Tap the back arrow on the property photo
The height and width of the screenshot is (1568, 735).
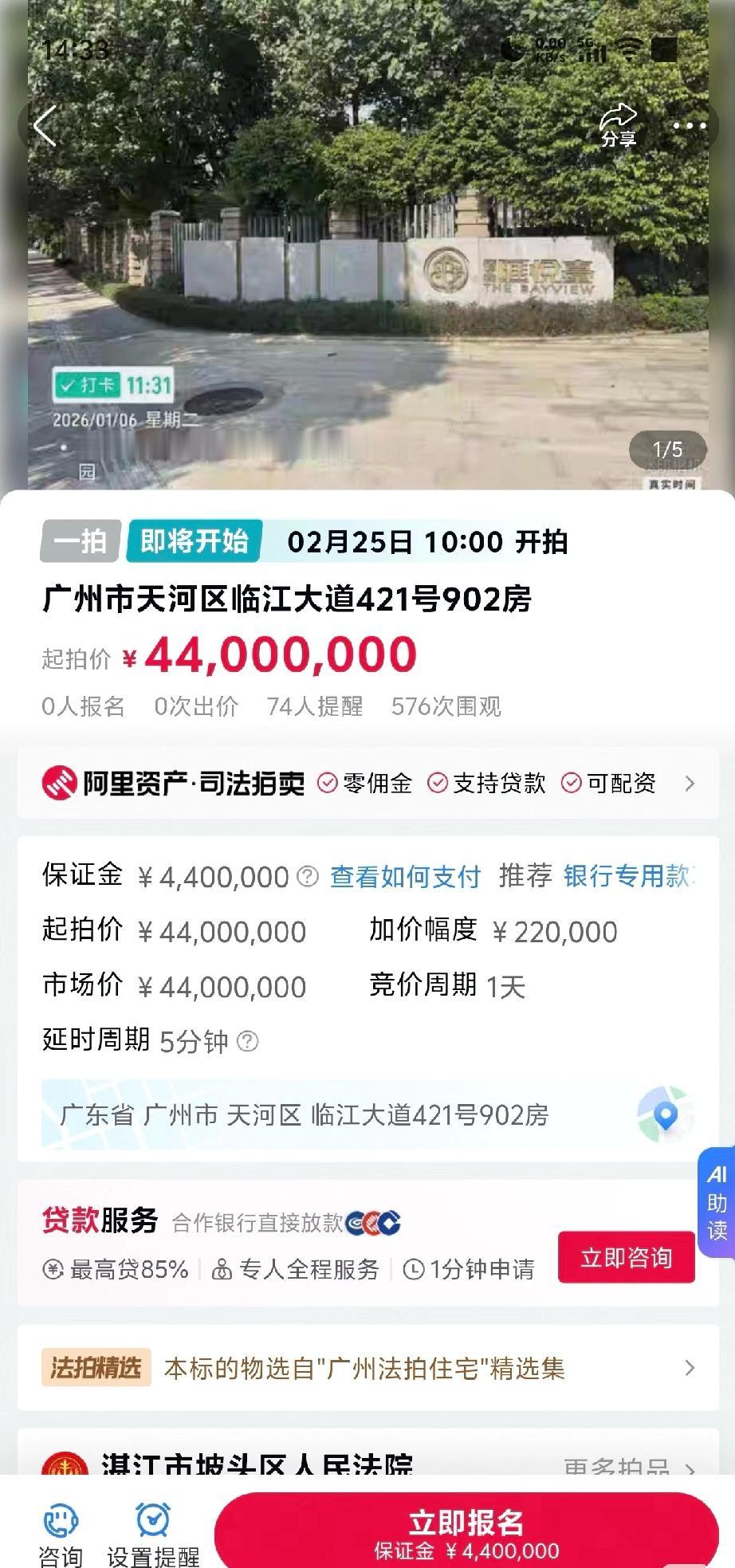(x=44, y=125)
